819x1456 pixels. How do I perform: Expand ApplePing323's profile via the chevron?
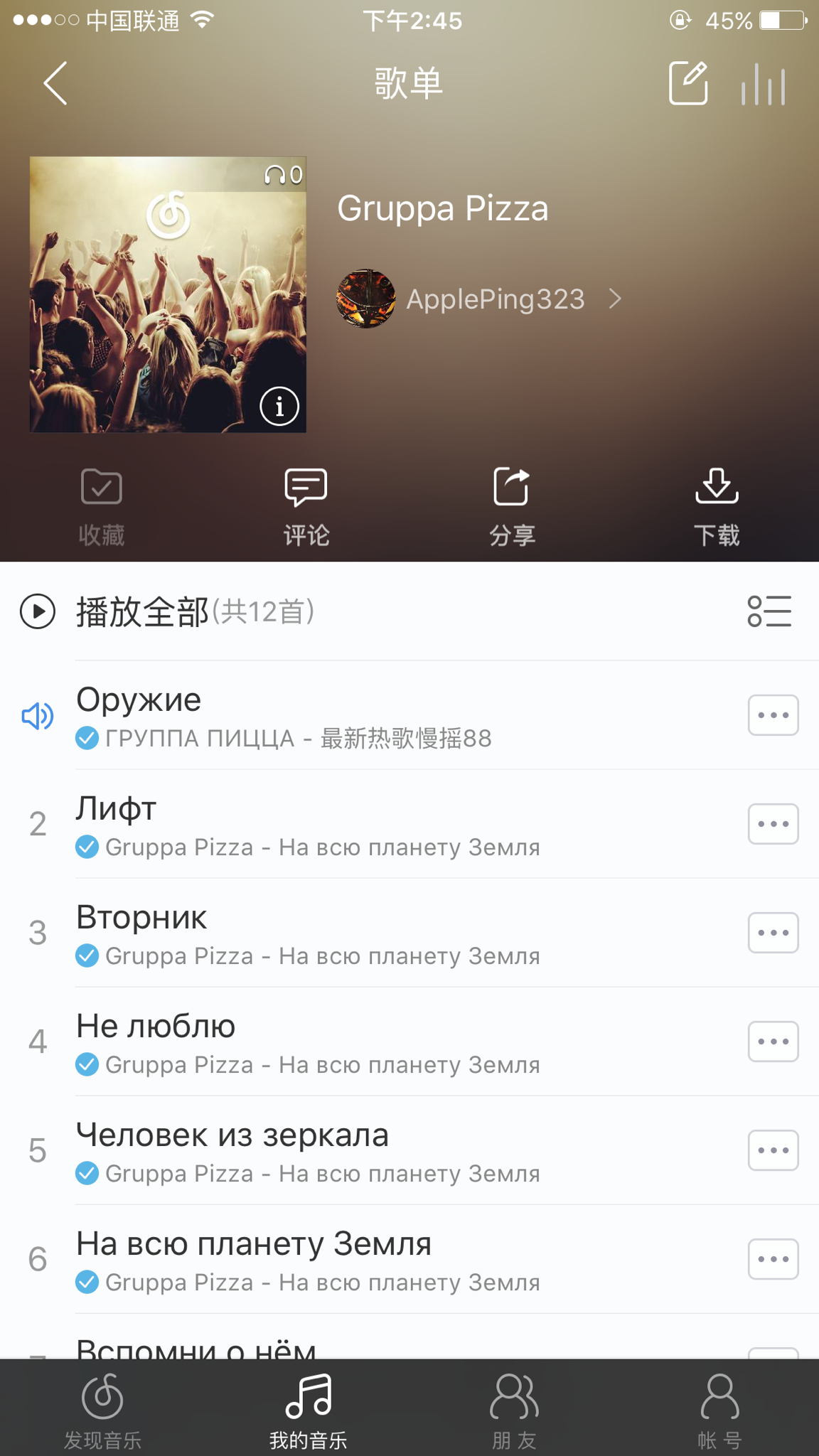click(616, 299)
